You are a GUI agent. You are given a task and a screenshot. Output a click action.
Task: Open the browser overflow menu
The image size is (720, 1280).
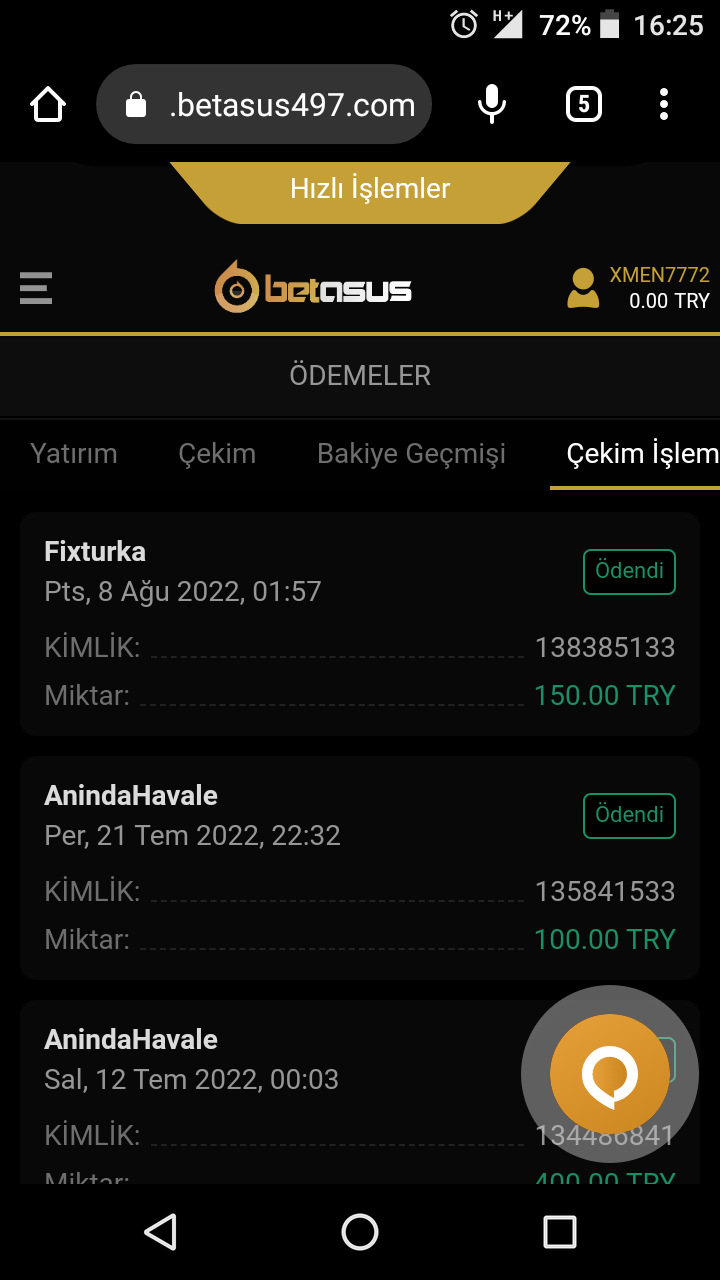click(664, 104)
